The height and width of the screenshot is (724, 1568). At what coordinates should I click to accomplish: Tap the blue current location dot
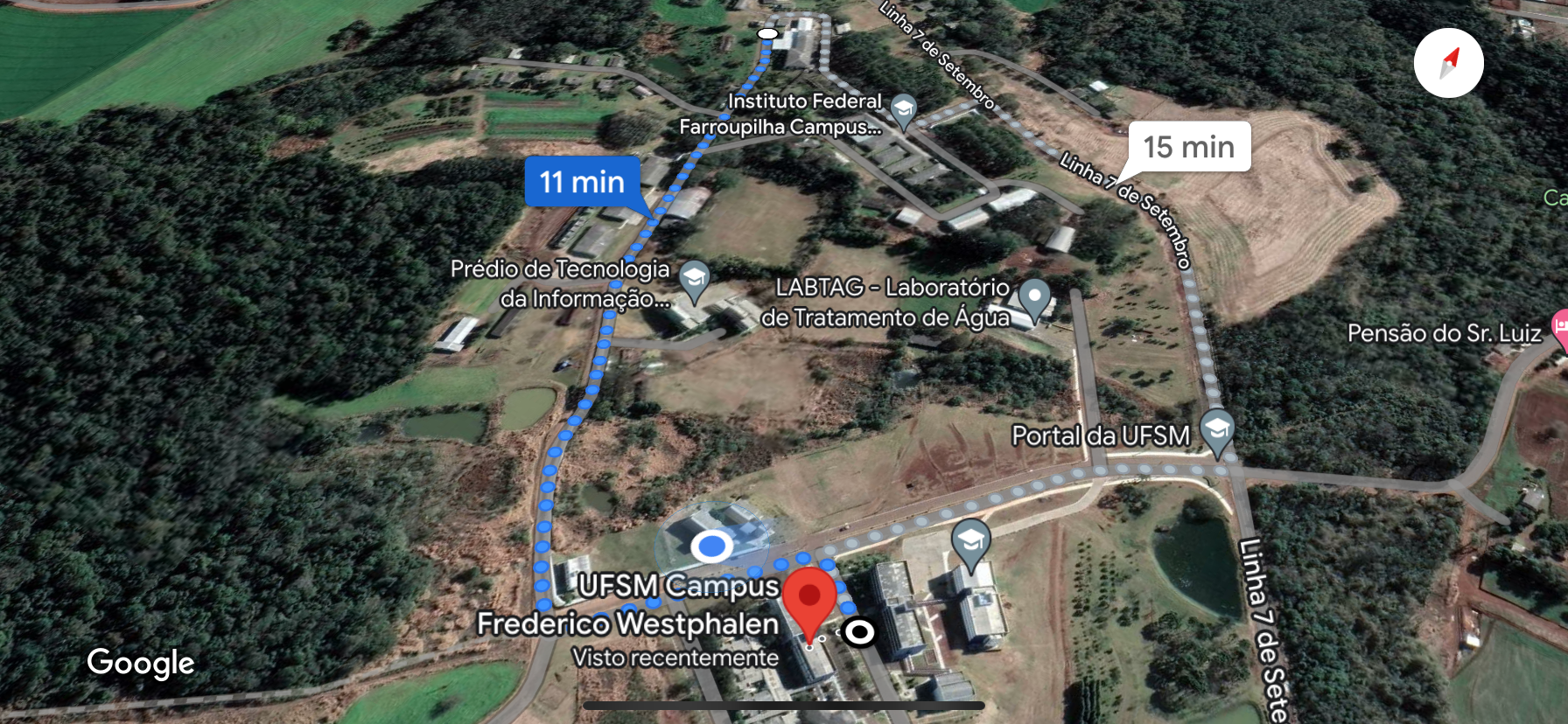tap(711, 546)
